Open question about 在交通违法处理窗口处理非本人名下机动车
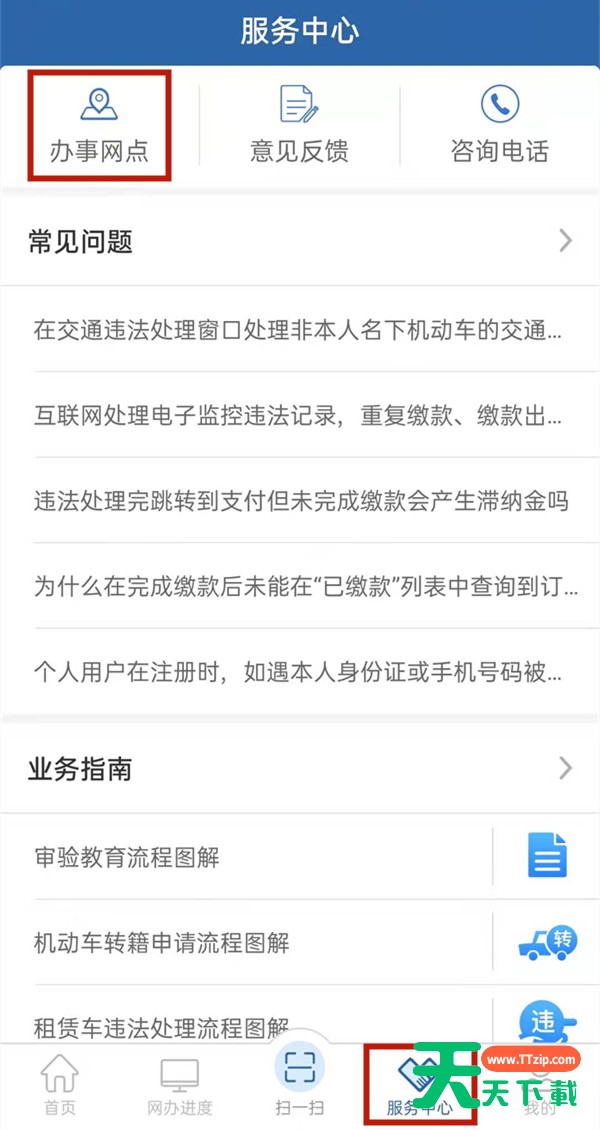The image size is (600, 1130). 300,329
